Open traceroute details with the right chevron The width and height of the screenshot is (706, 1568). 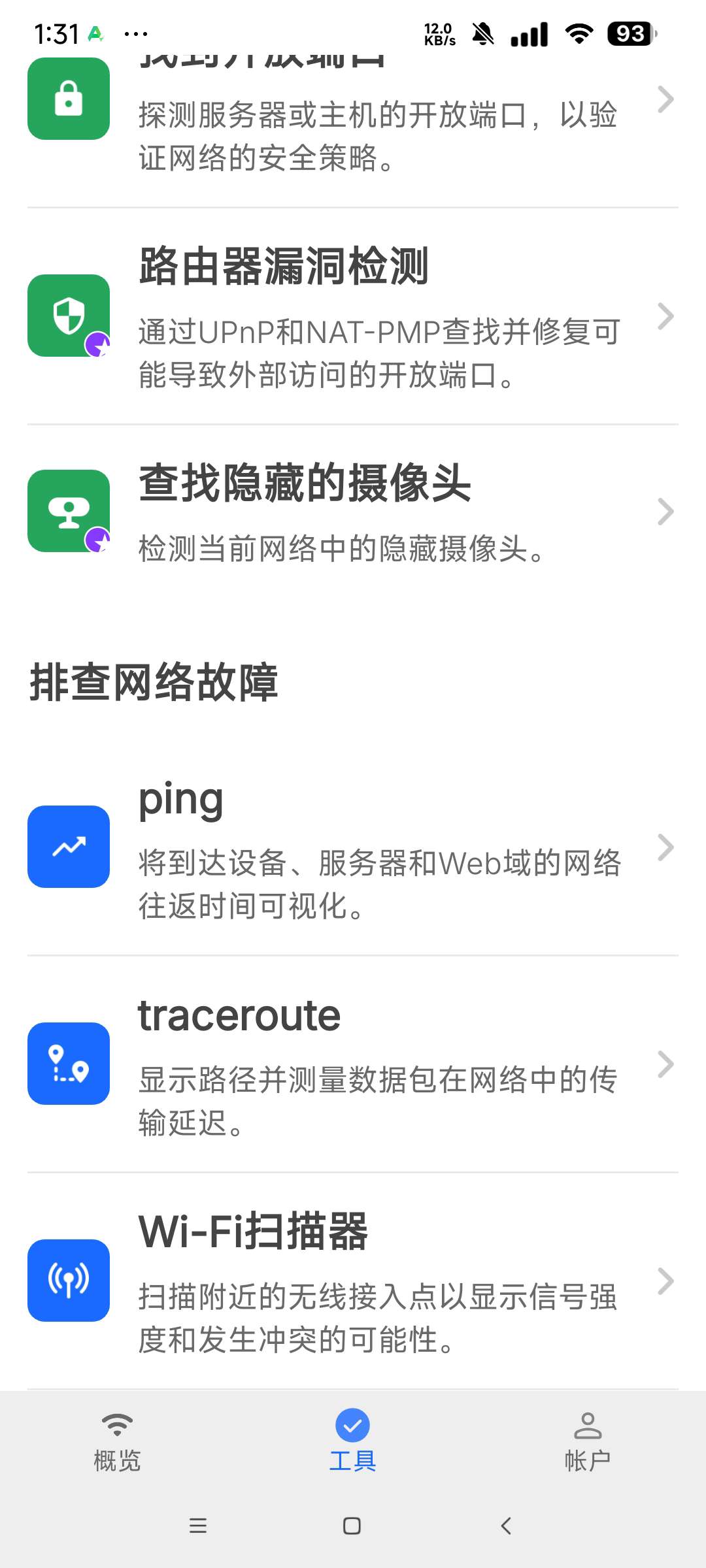pyautogui.click(x=665, y=1064)
